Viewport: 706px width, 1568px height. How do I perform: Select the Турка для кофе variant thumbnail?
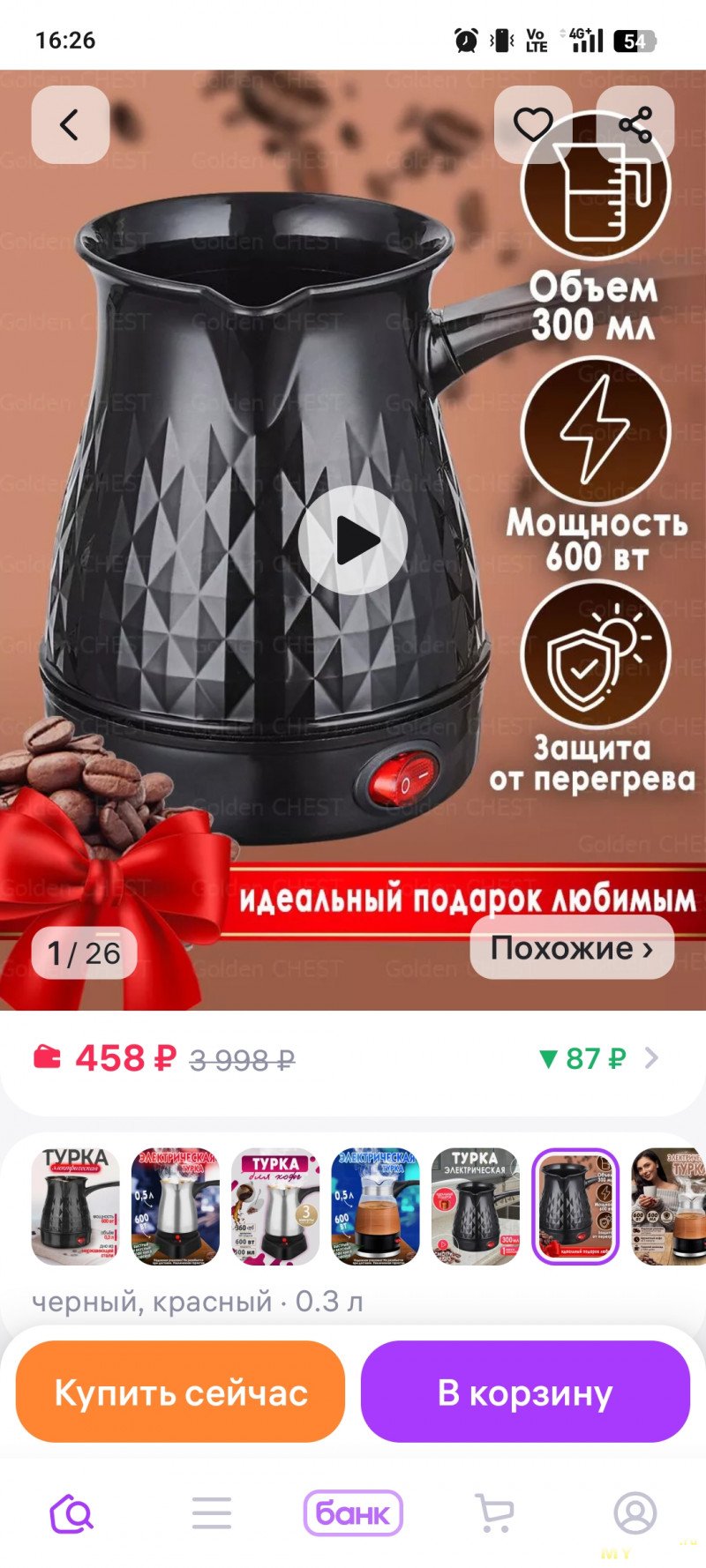275,1206
